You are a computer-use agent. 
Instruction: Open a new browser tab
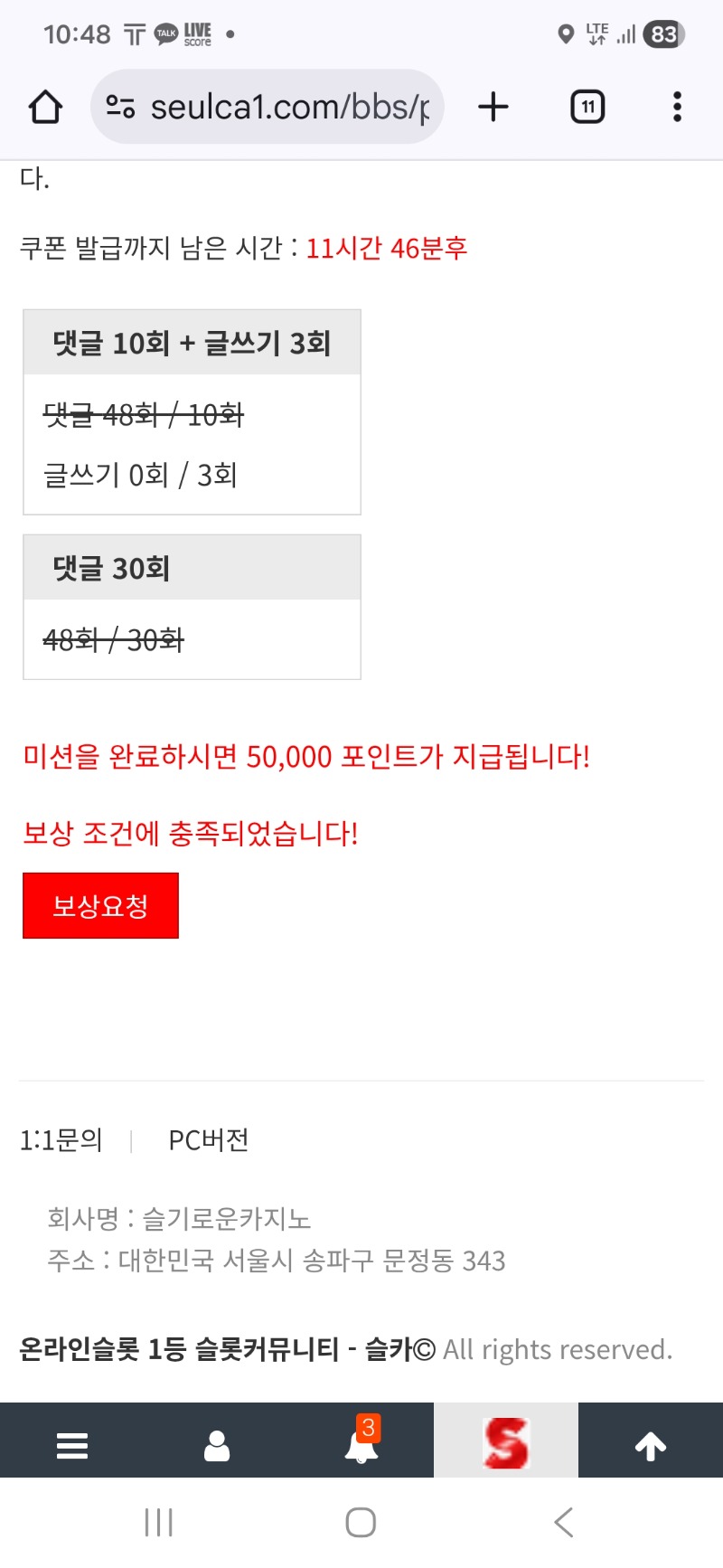click(x=493, y=107)
